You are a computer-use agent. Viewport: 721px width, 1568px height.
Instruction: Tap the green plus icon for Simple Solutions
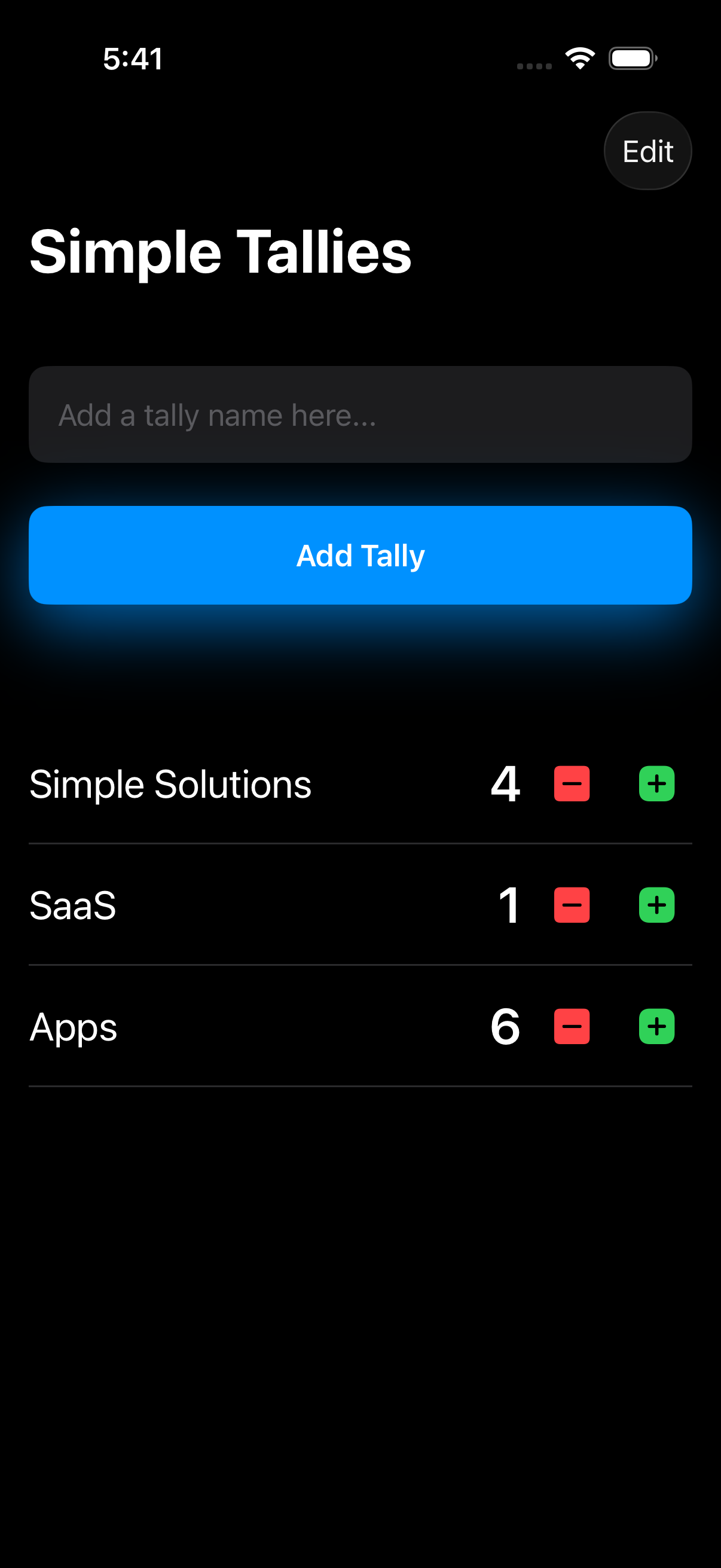pos(656,784)
